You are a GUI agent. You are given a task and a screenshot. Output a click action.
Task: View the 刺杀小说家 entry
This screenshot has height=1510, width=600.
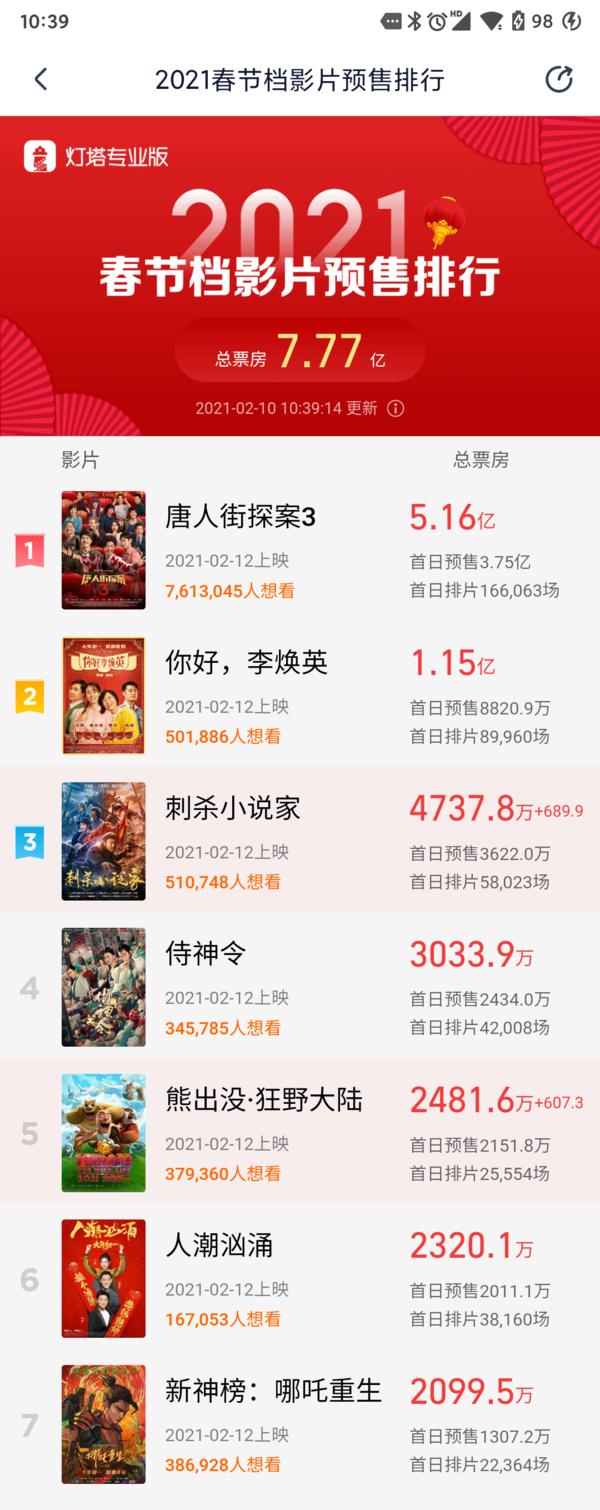pos(300,840)
